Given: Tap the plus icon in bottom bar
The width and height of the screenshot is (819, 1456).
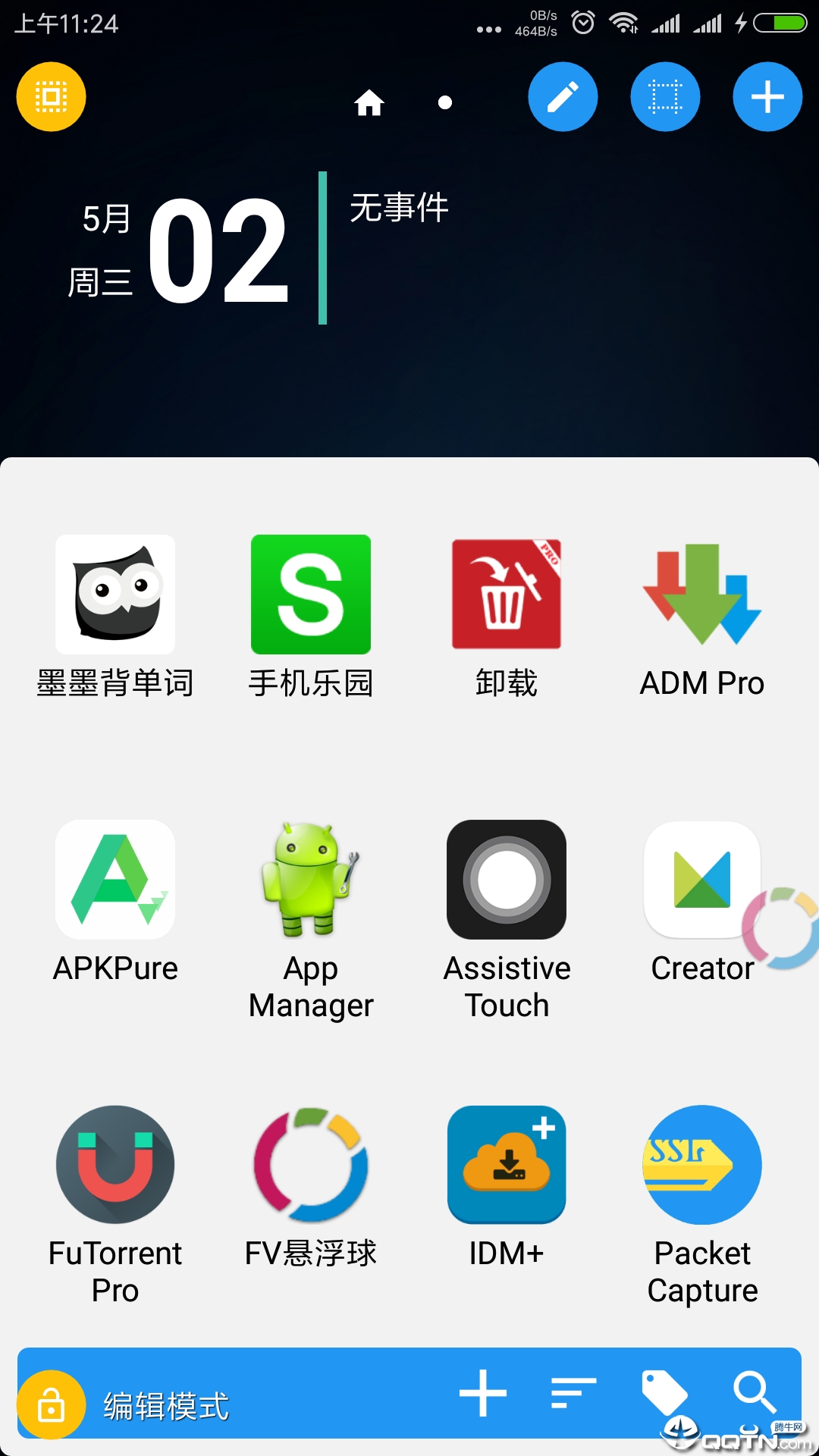Looking at the screenshot, I should (483, 1393).
